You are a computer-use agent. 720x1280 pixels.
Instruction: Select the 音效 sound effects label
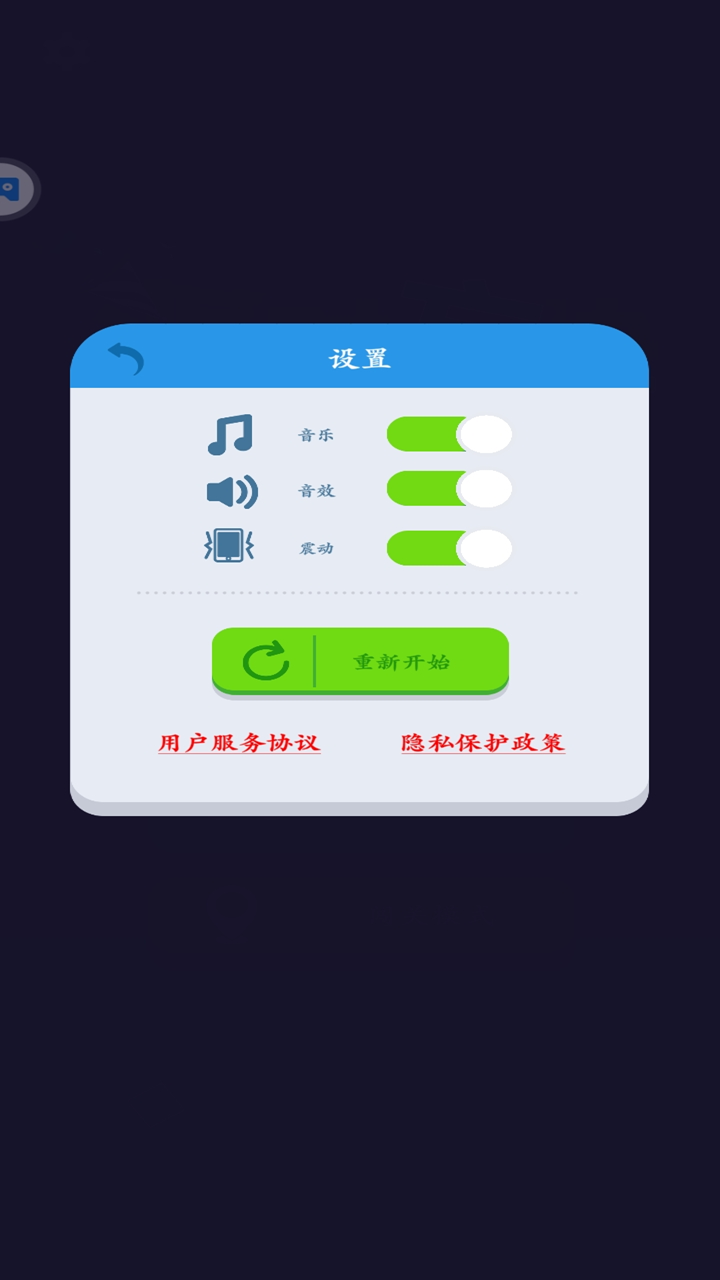[319, 491]
